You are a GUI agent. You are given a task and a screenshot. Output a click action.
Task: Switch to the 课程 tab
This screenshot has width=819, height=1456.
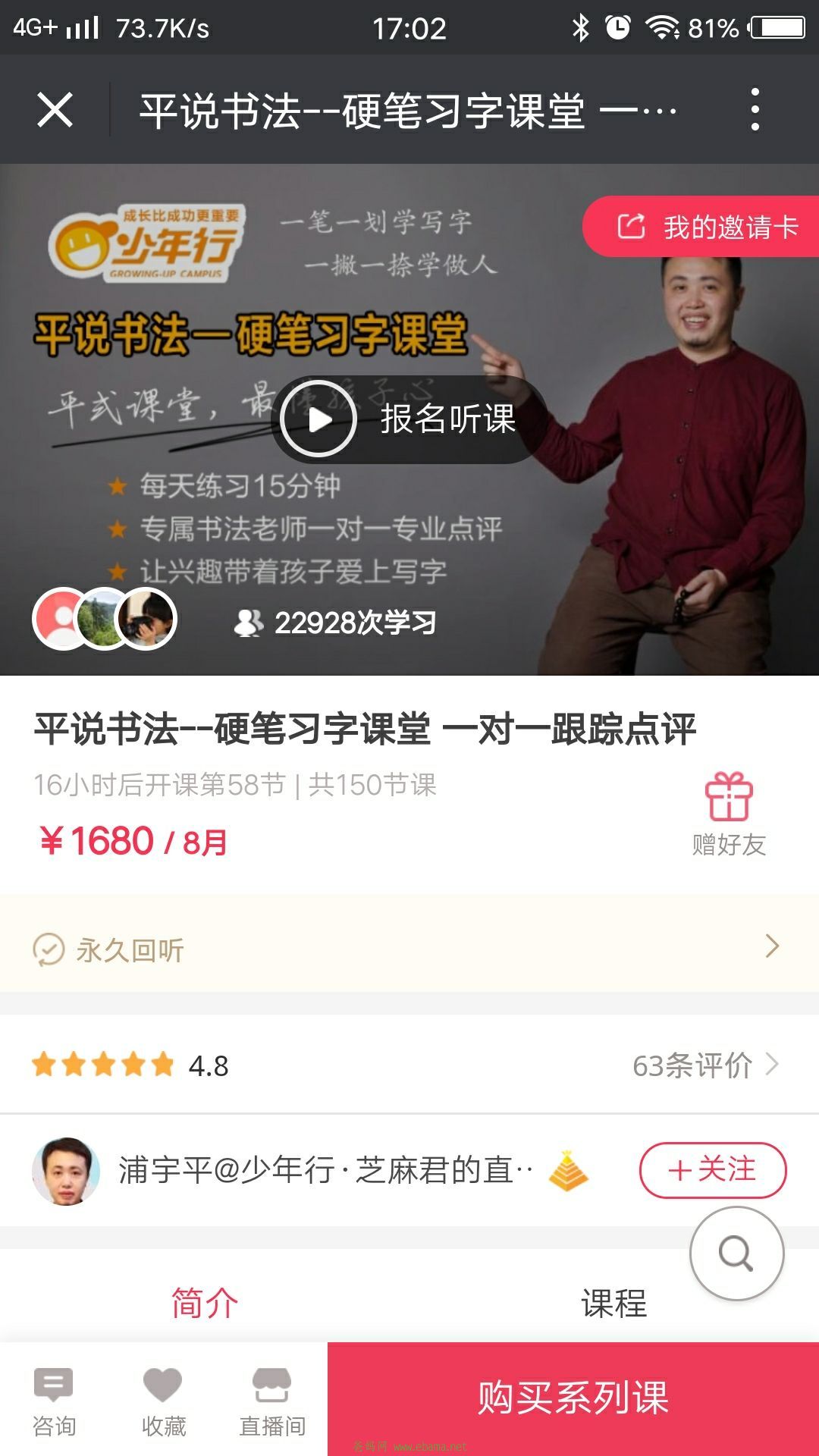click(613, 1303)
